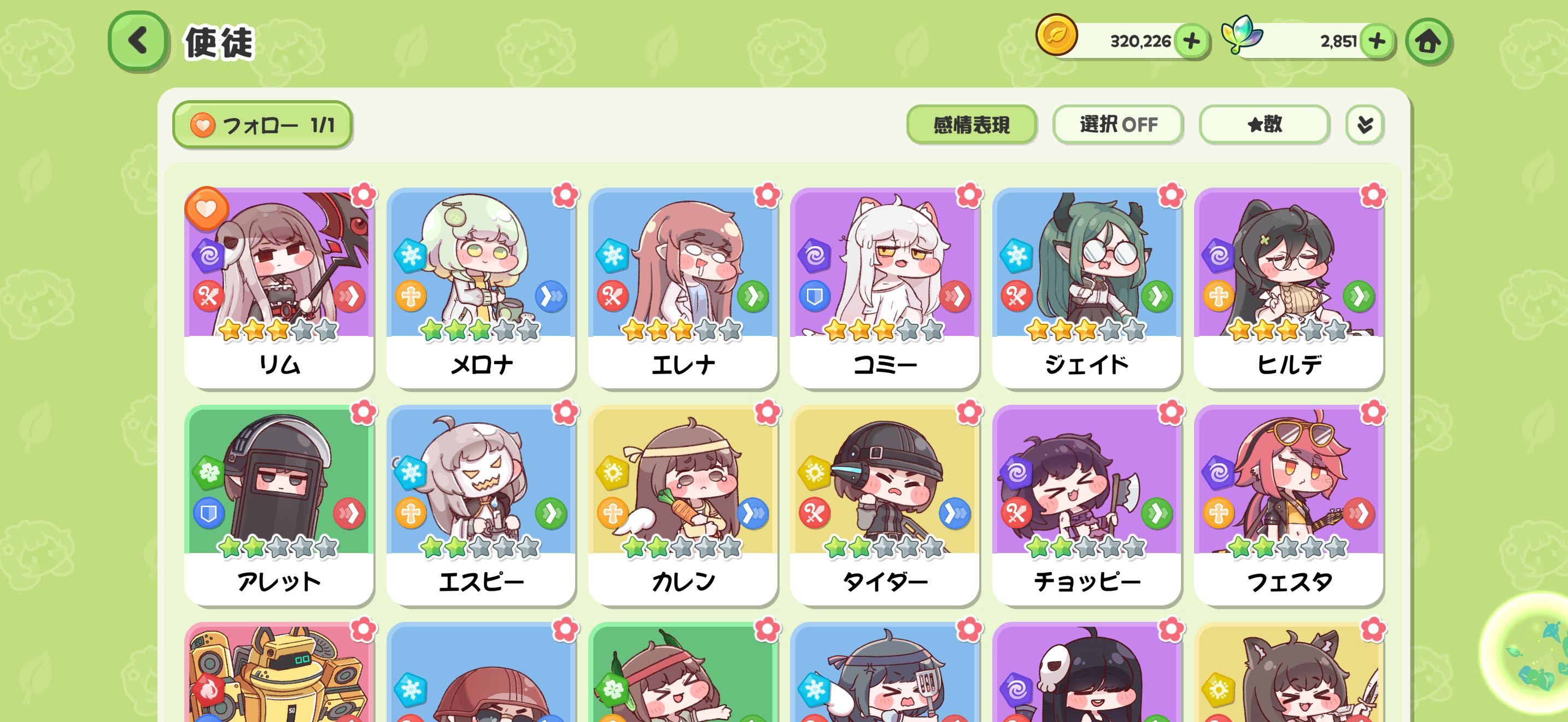The image size is (1568, 722).
Task: Open the エレナ character card
Action: tap(683, 287)
